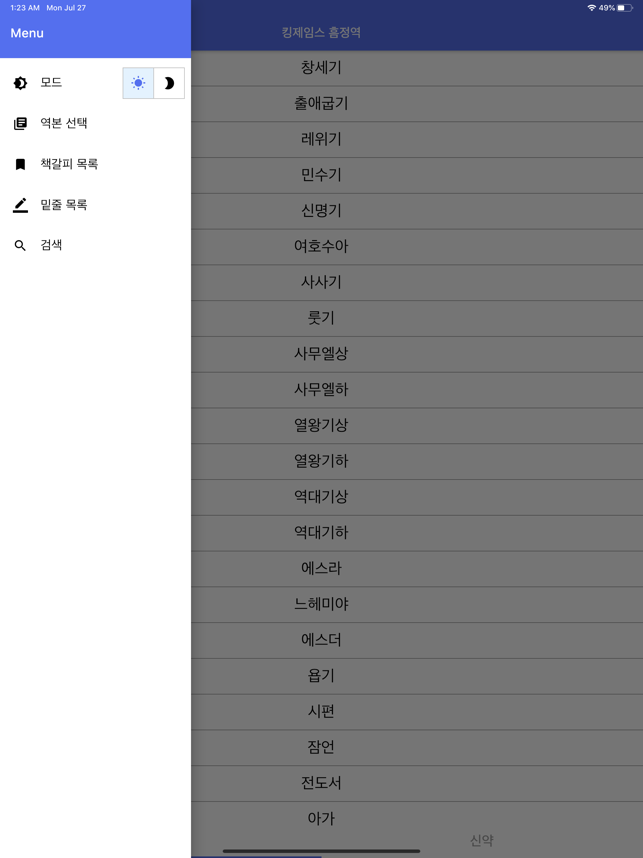Switch to the 신약 tab
The height and width of the screenshot is (858, 643).
click(x=481, y=841)
